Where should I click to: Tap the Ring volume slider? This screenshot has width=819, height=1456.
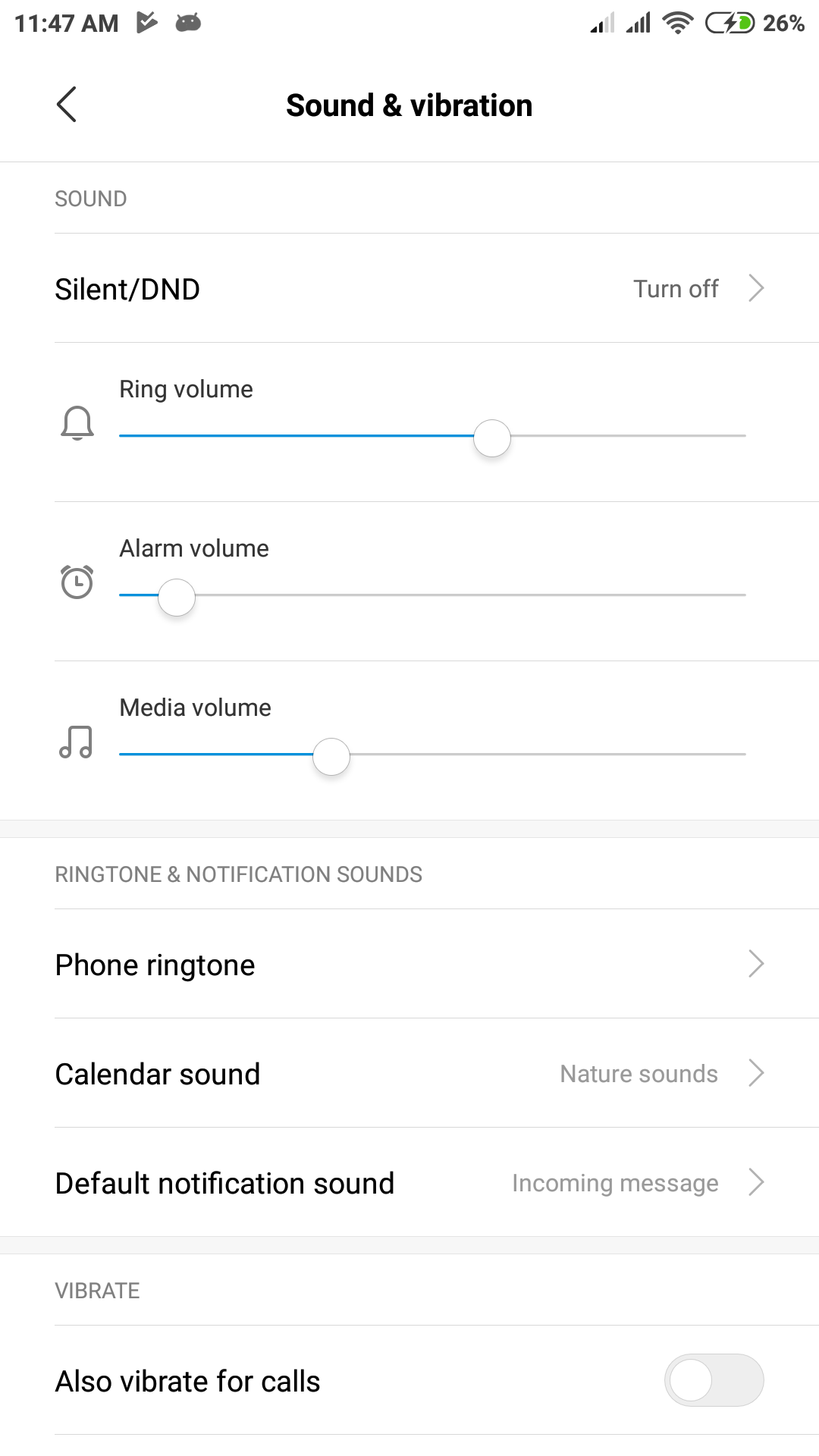(432, 437)
